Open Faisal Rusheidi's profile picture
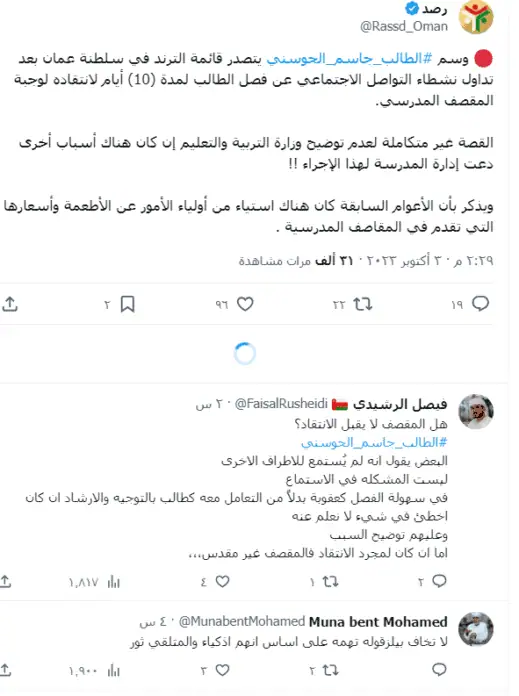 (475, 411)
